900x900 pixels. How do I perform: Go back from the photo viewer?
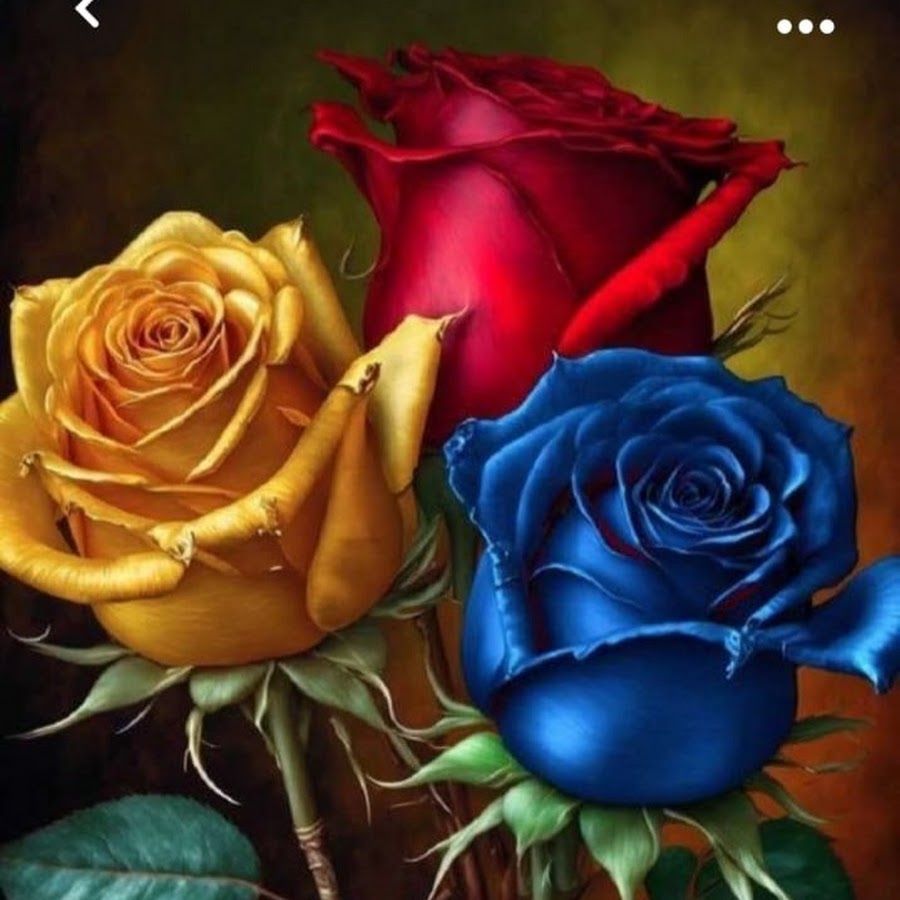[x=88, y=13]
